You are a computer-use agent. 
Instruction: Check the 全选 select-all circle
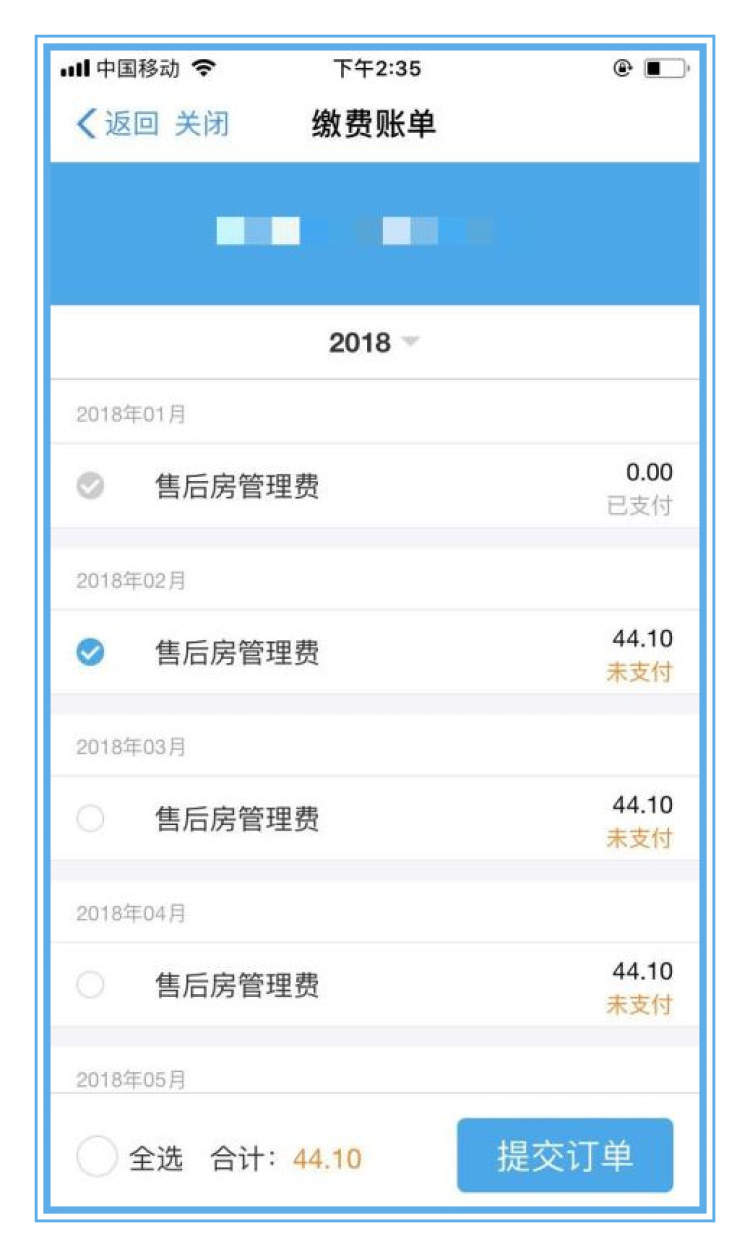point(96,1158)
